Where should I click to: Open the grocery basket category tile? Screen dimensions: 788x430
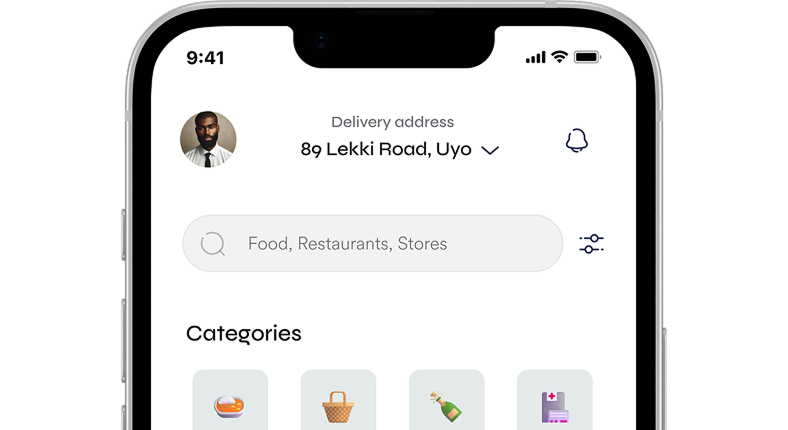pyautogui.click(x=338, y=403)
